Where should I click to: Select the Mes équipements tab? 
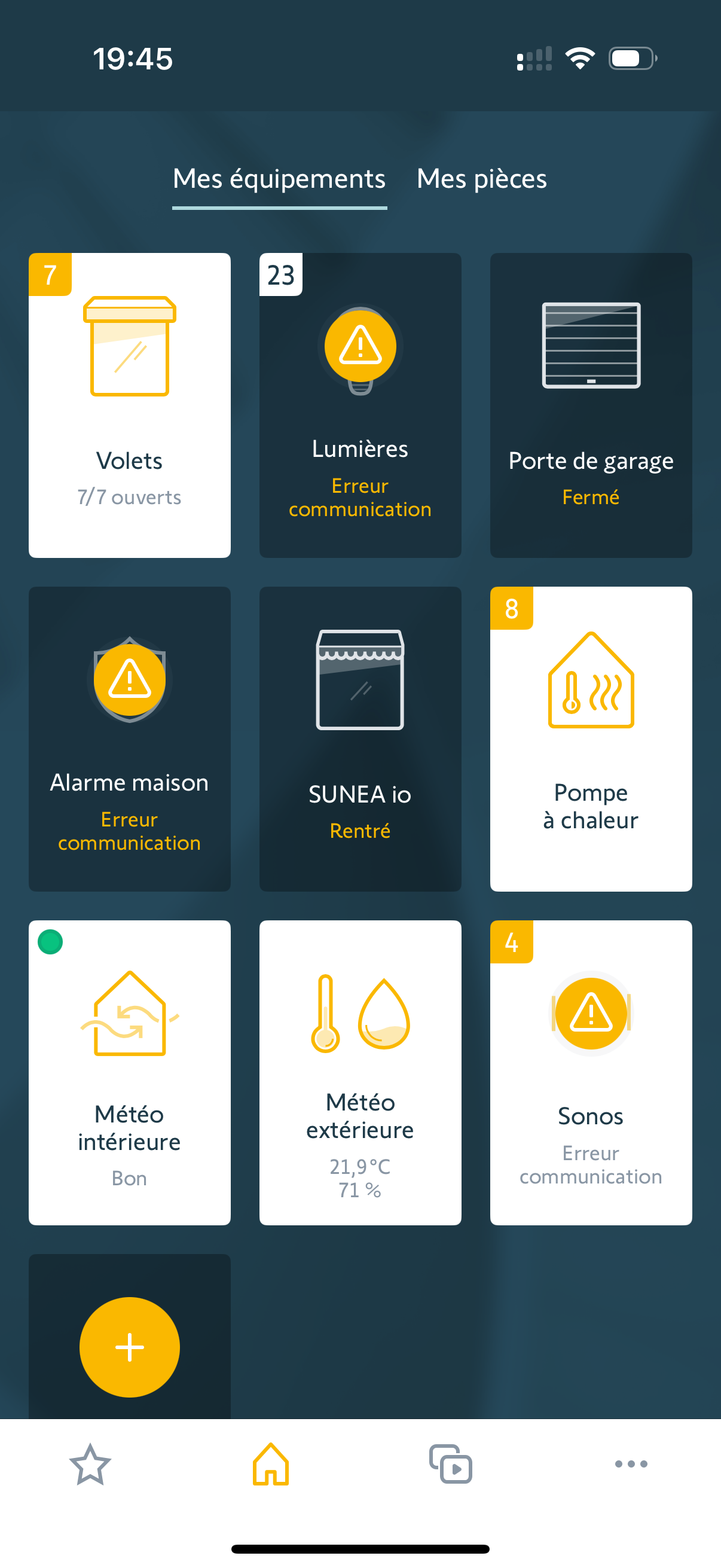(x=279, y=179)
